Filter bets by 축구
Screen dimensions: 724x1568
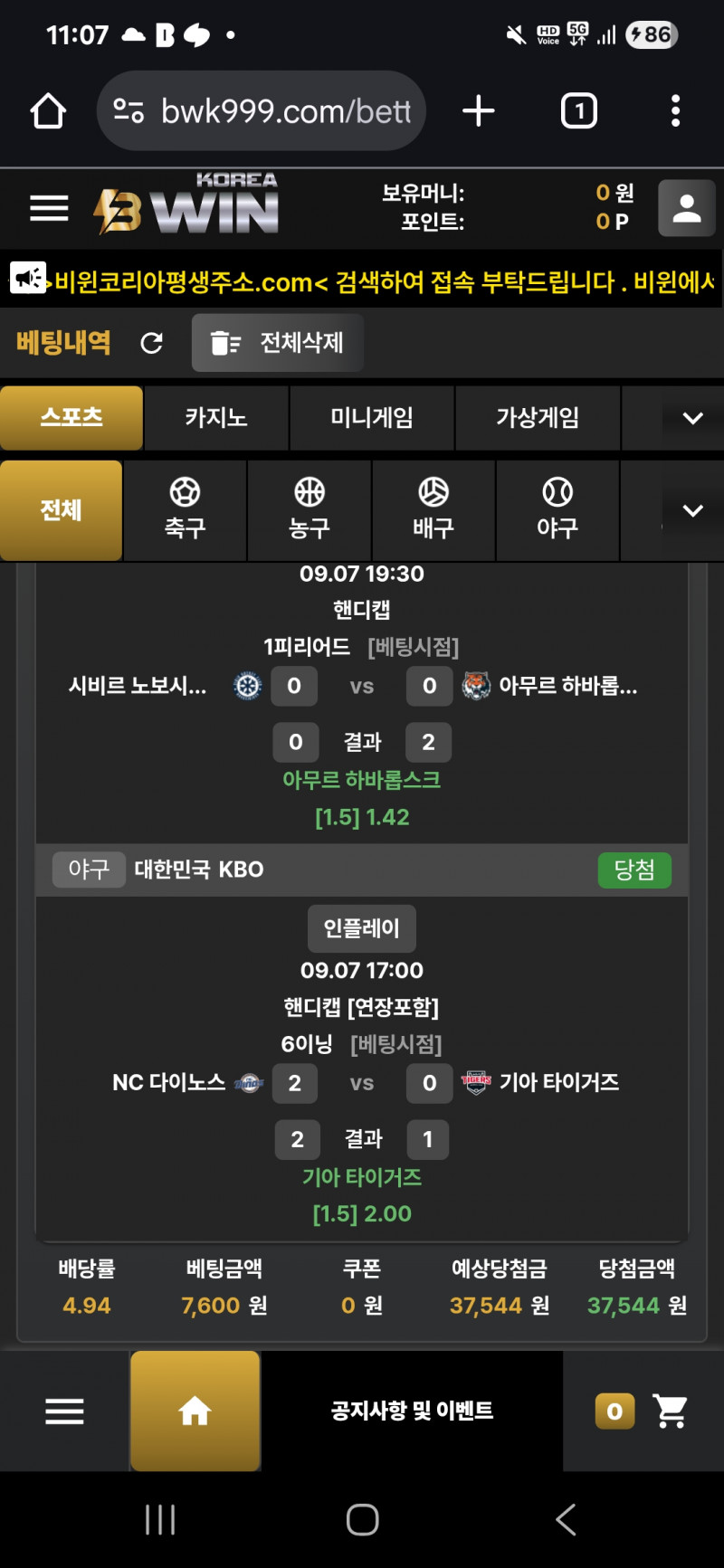click(x=186, y=510)
